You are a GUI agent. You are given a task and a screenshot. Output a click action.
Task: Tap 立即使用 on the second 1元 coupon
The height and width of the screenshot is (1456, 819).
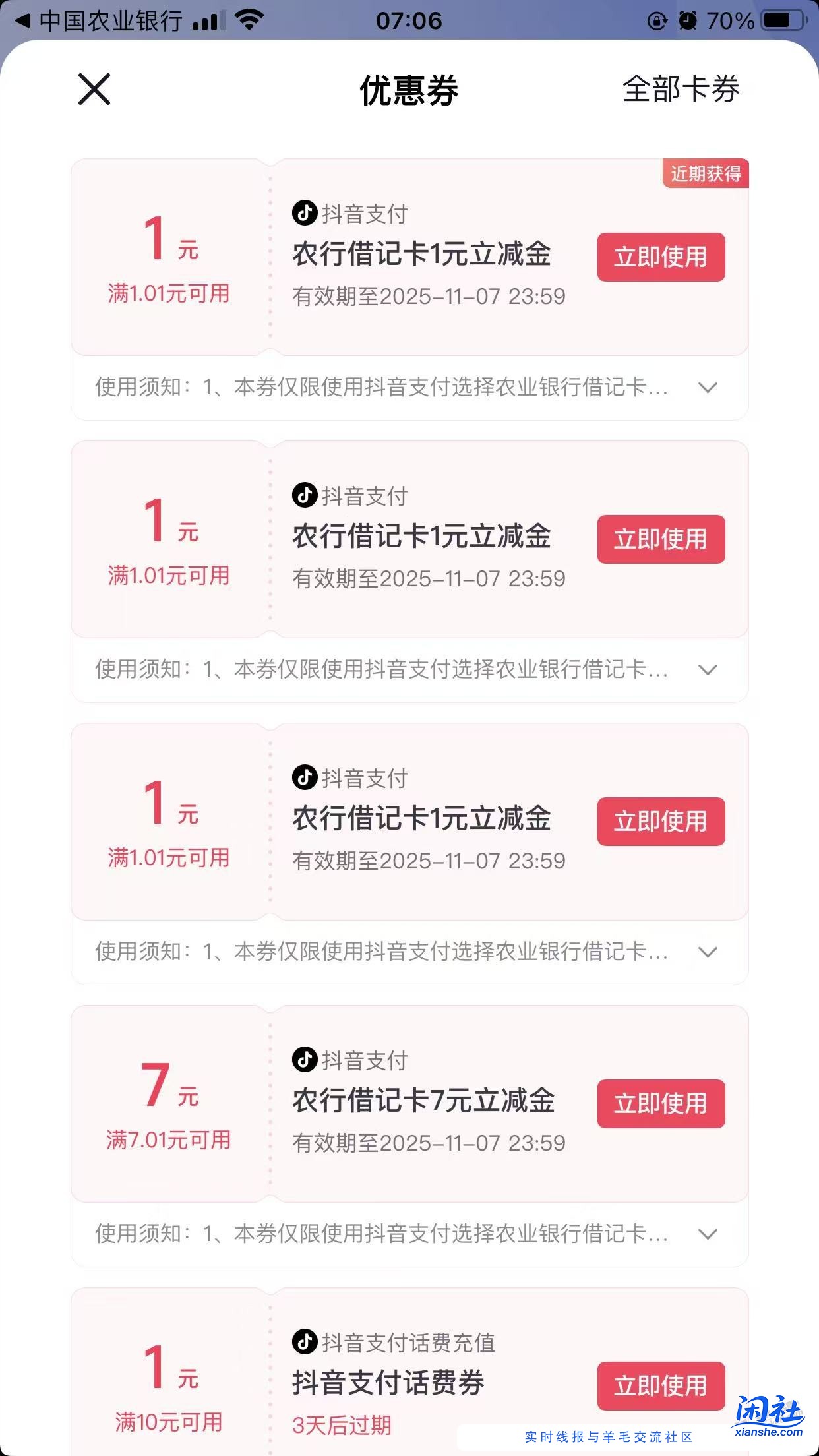point(661,540)
